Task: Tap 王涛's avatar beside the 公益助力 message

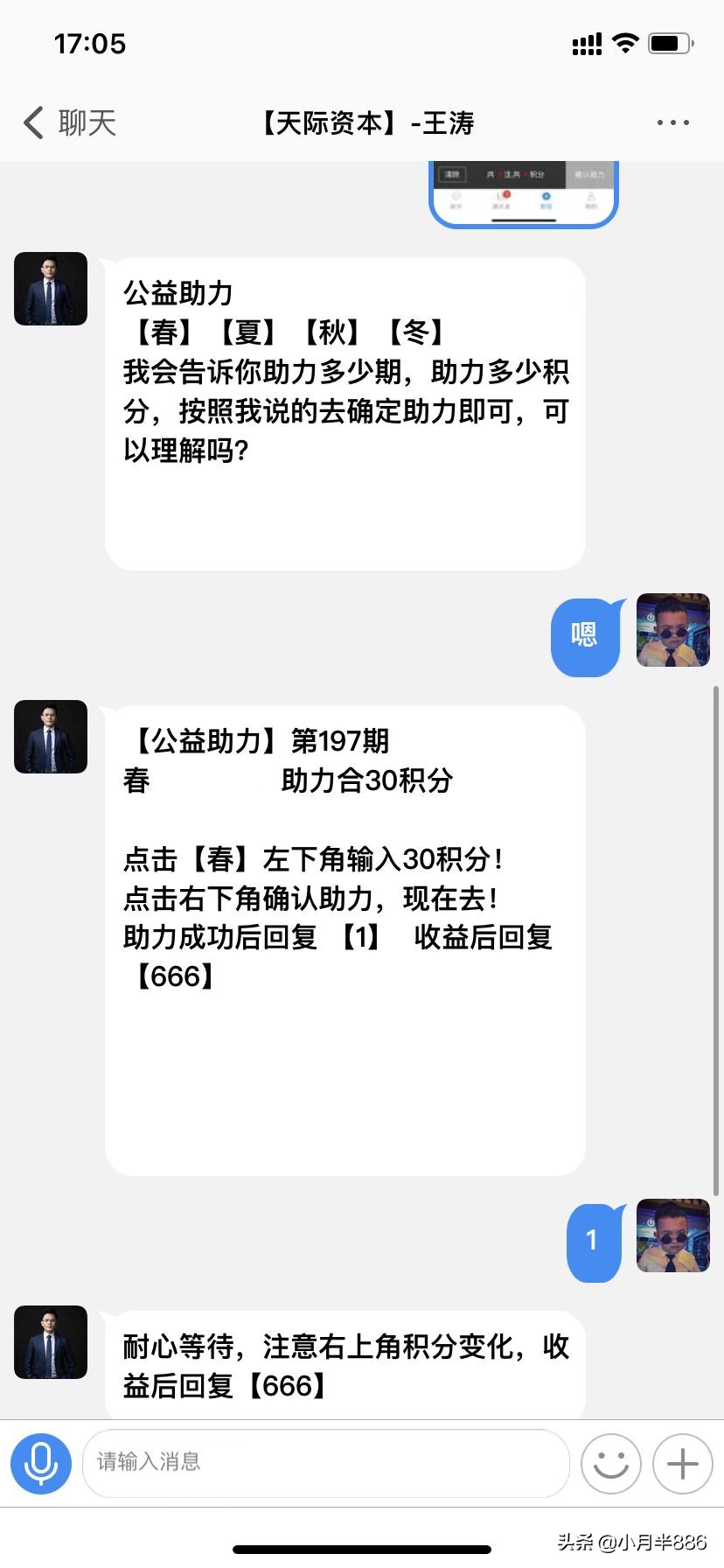Action: point(50,289)
